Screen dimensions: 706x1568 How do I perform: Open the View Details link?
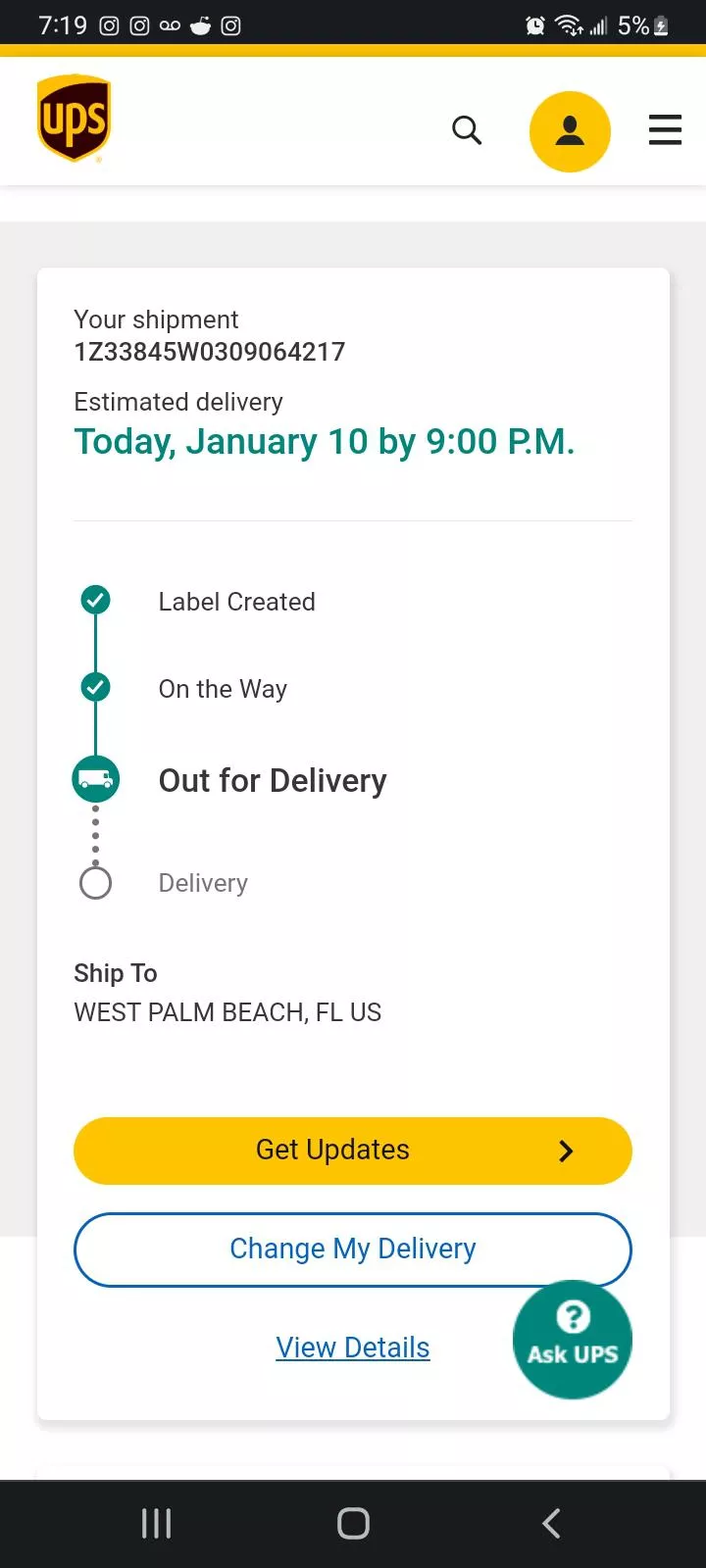tap(353, 1347)
